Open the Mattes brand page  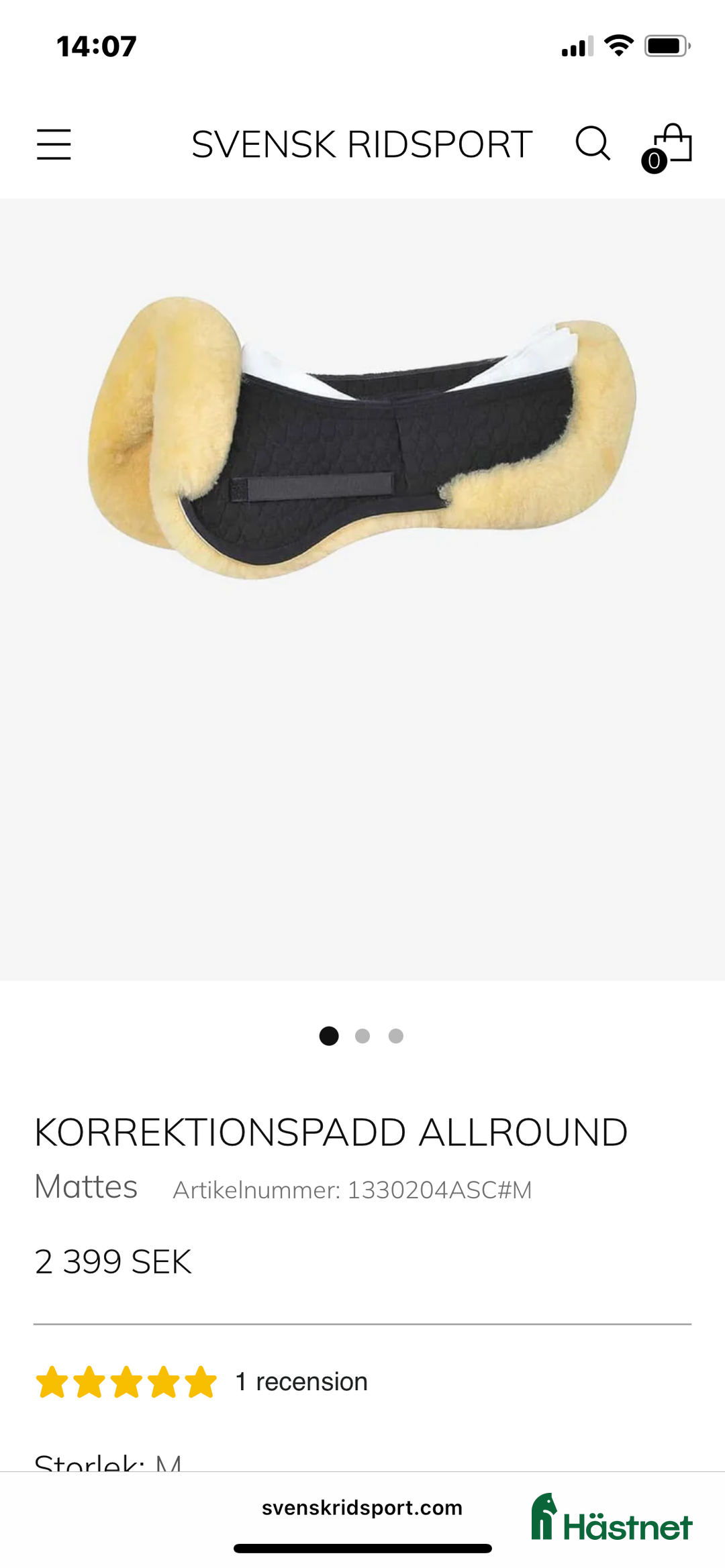[x=86, y=1187]
